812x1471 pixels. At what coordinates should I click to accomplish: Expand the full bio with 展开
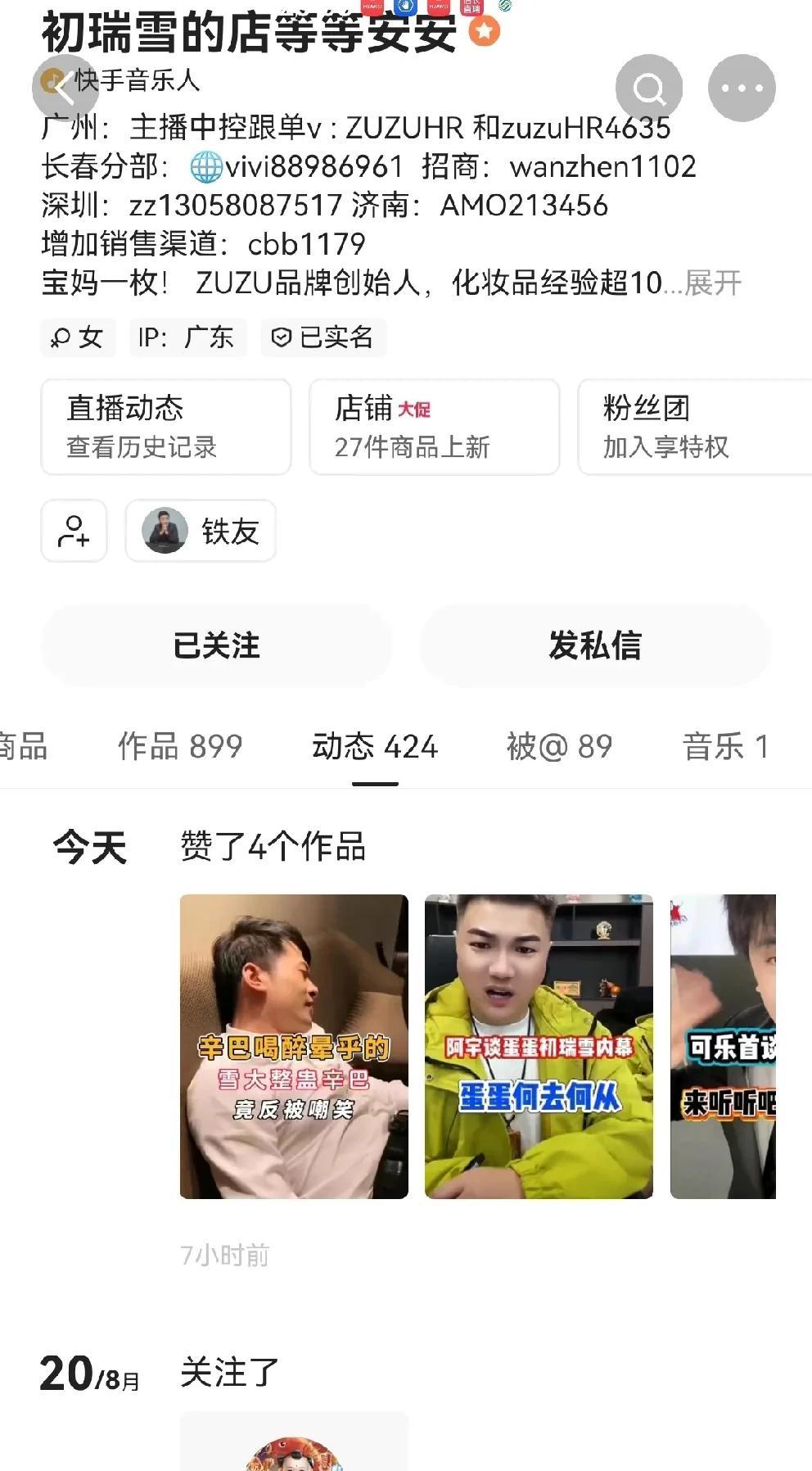click(713, 283)
